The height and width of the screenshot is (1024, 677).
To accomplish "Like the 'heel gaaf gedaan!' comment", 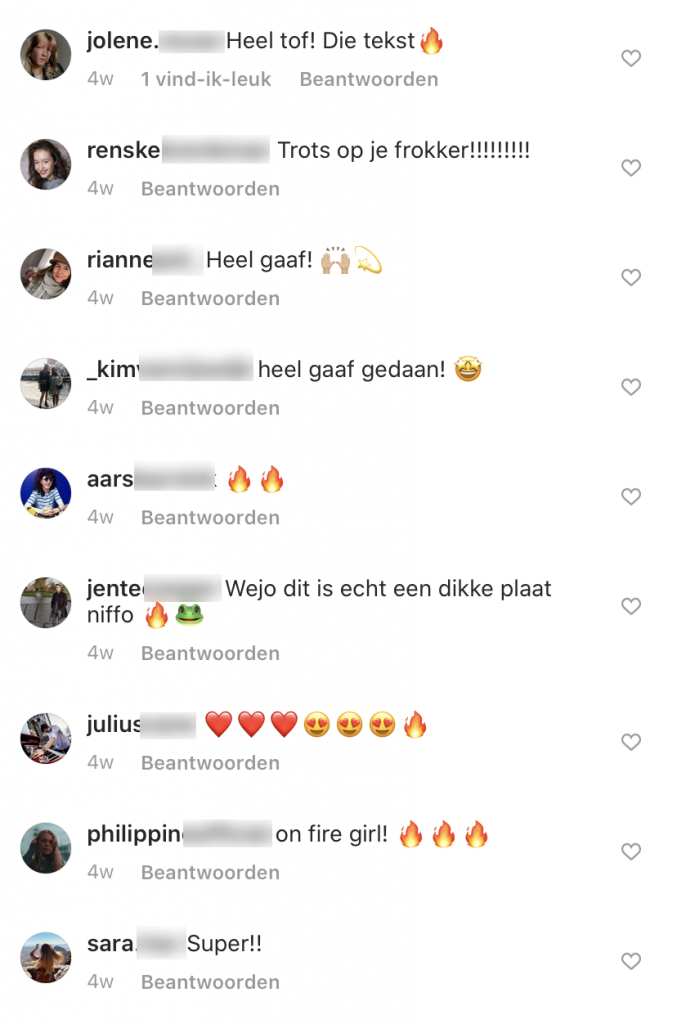I will point(631,387).
